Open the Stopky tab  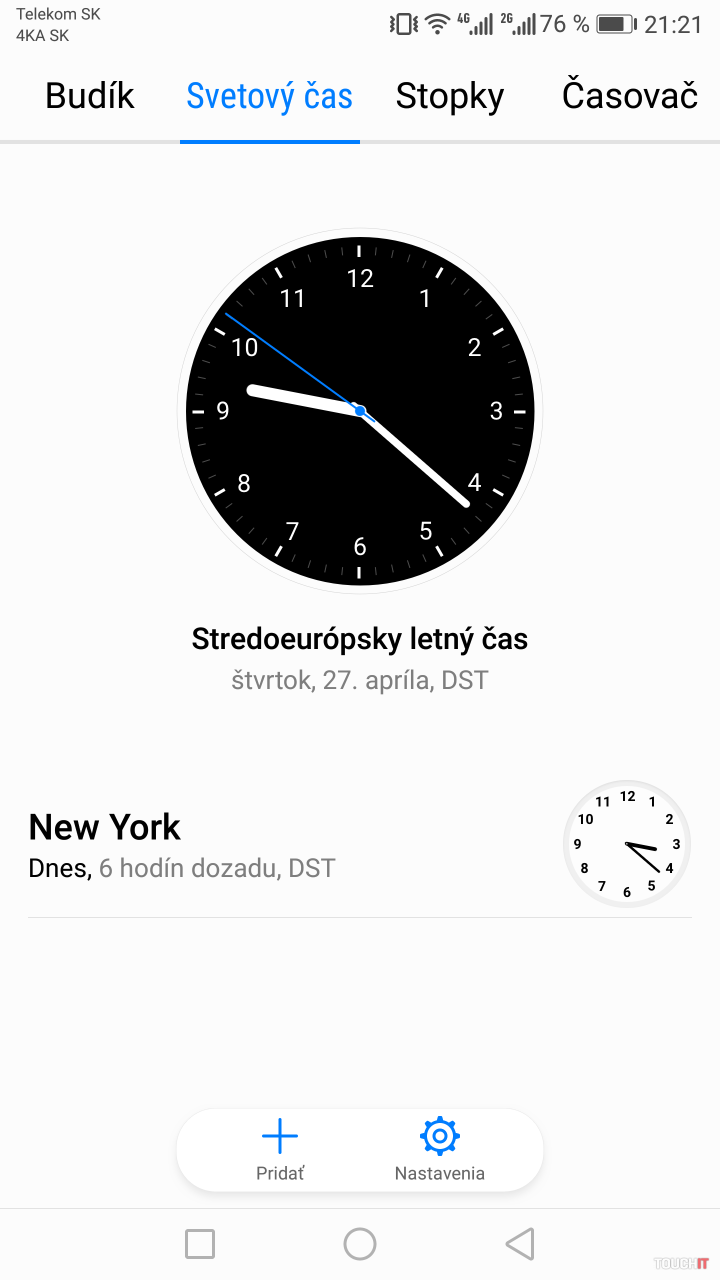(x=450, y=97)
